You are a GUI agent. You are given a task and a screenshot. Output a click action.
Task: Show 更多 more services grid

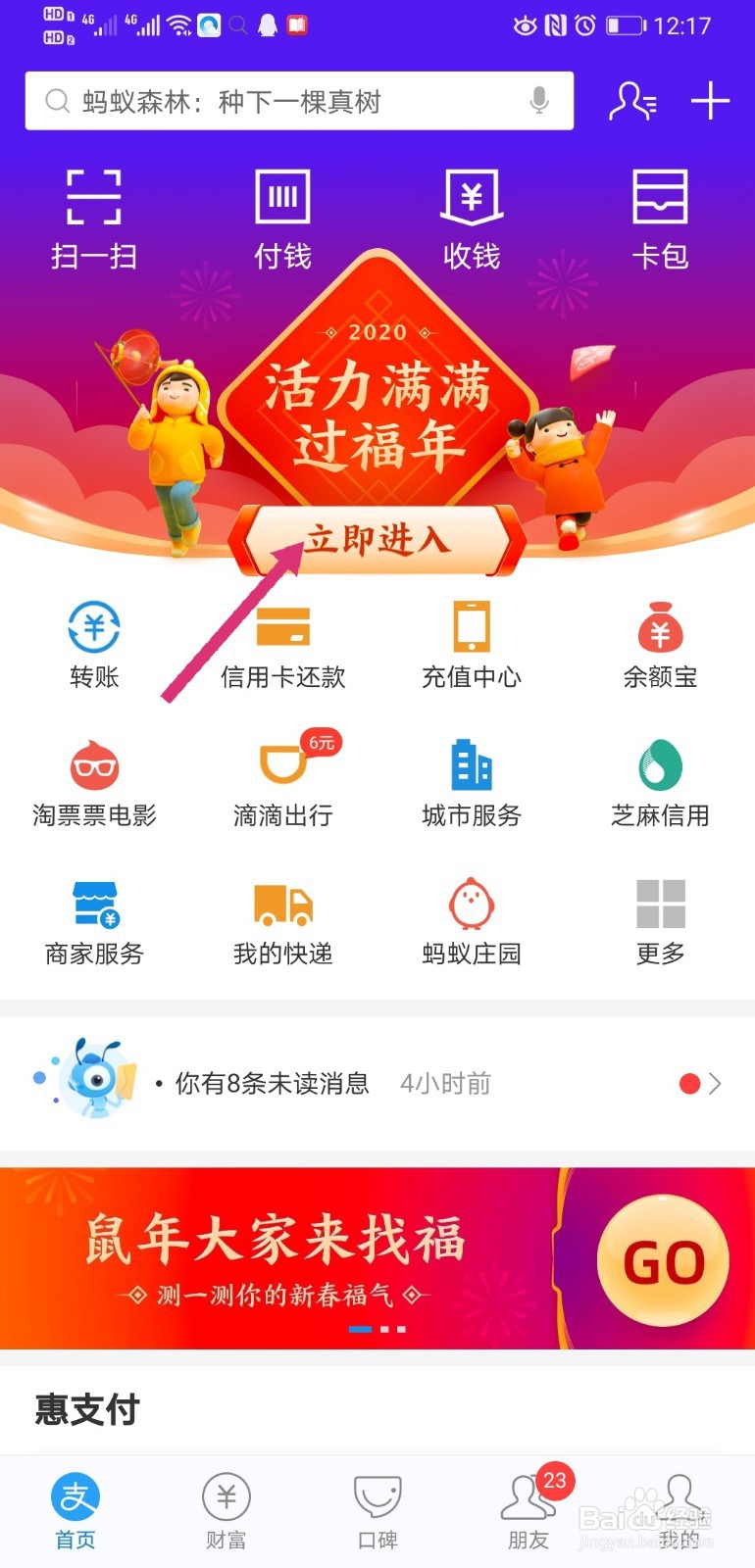[662, 921]
